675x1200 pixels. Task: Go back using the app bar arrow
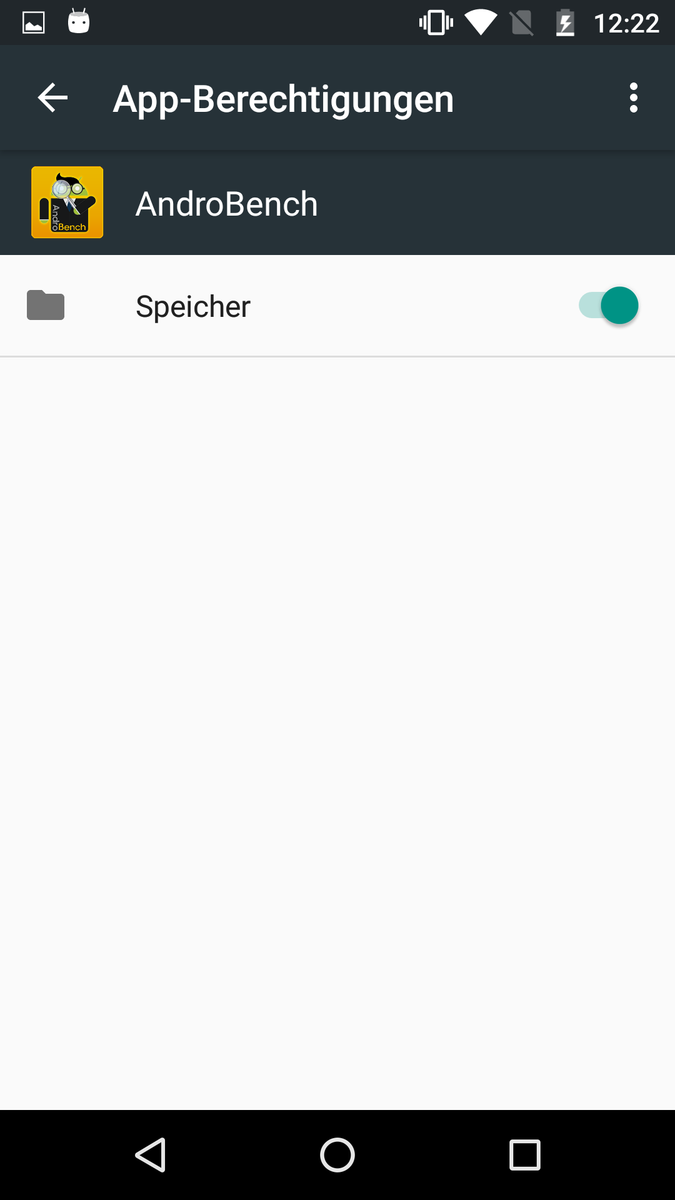coord(52,98)
